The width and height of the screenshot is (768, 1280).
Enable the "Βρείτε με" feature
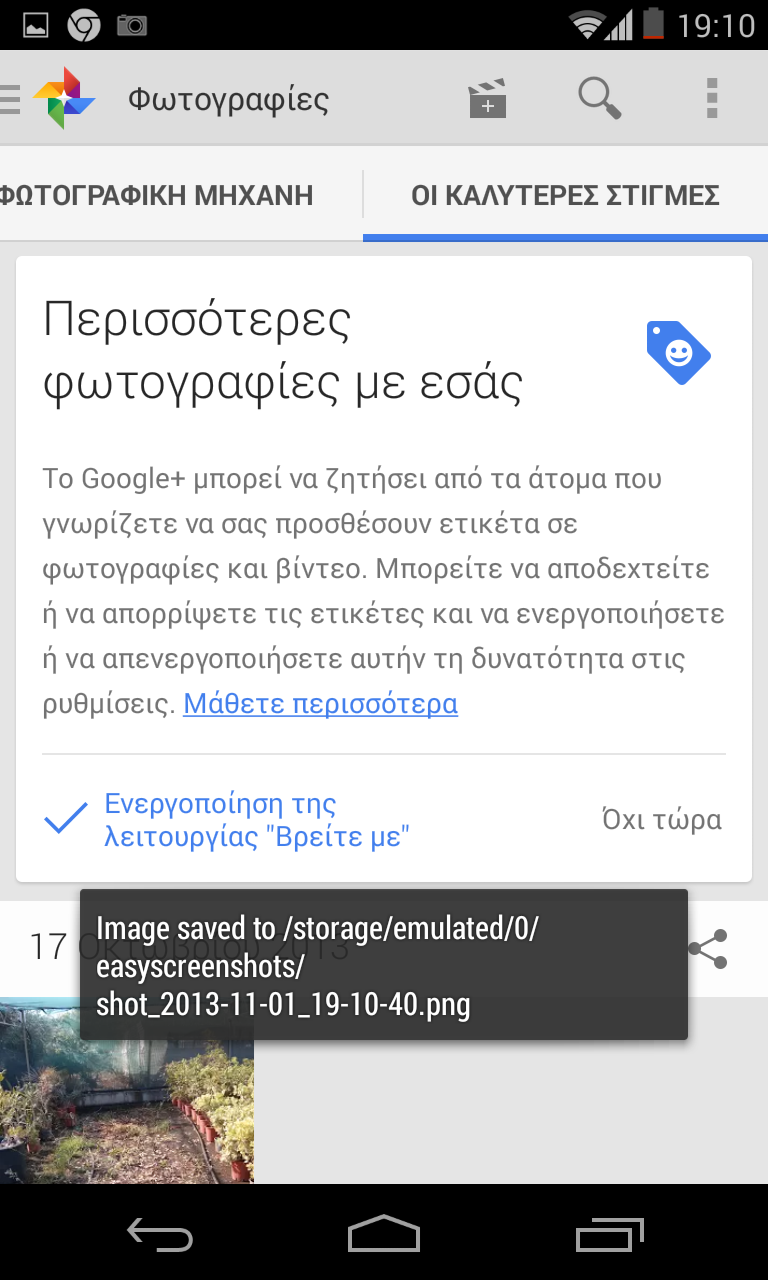pyautogui.click(x=228, y=820)
